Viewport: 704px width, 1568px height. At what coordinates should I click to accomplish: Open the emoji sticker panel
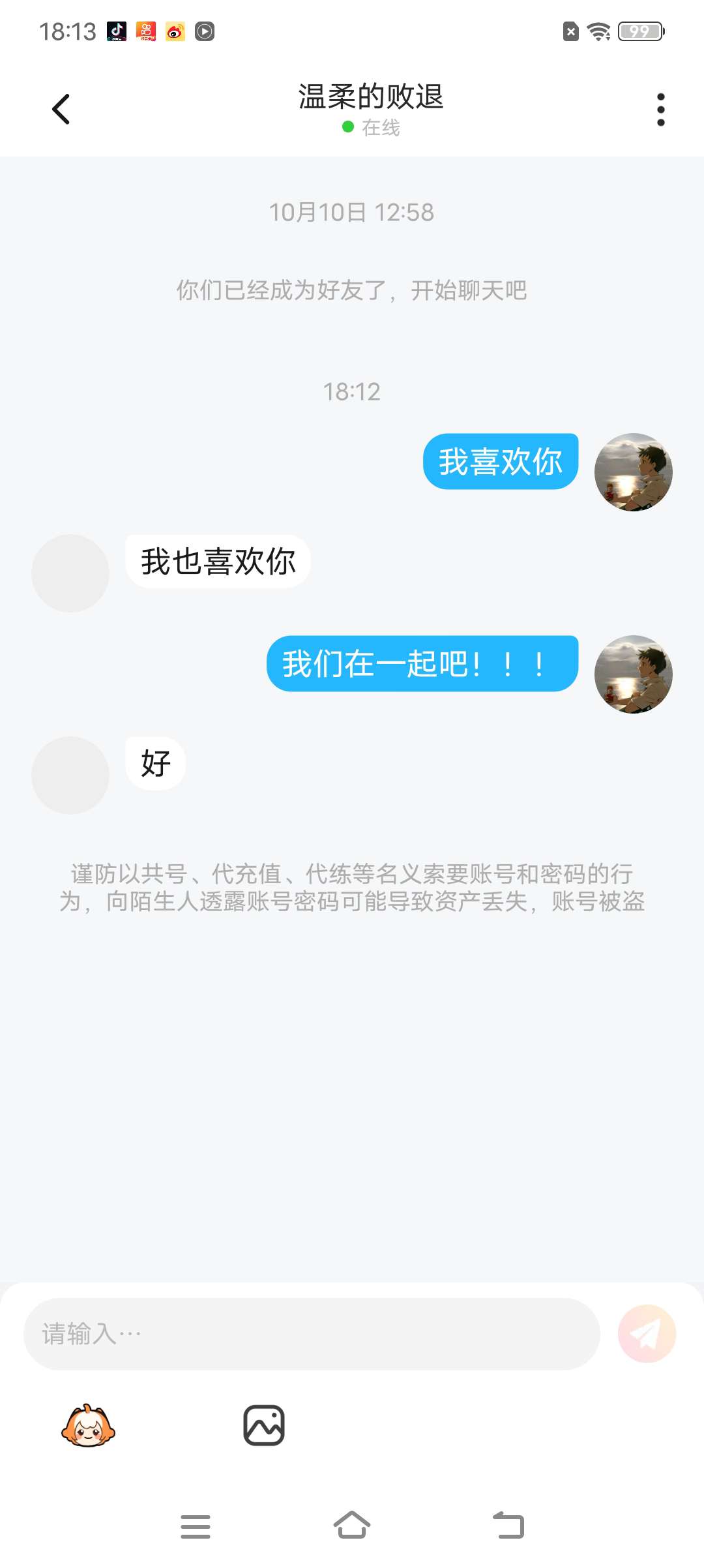tap(88, 1426)
